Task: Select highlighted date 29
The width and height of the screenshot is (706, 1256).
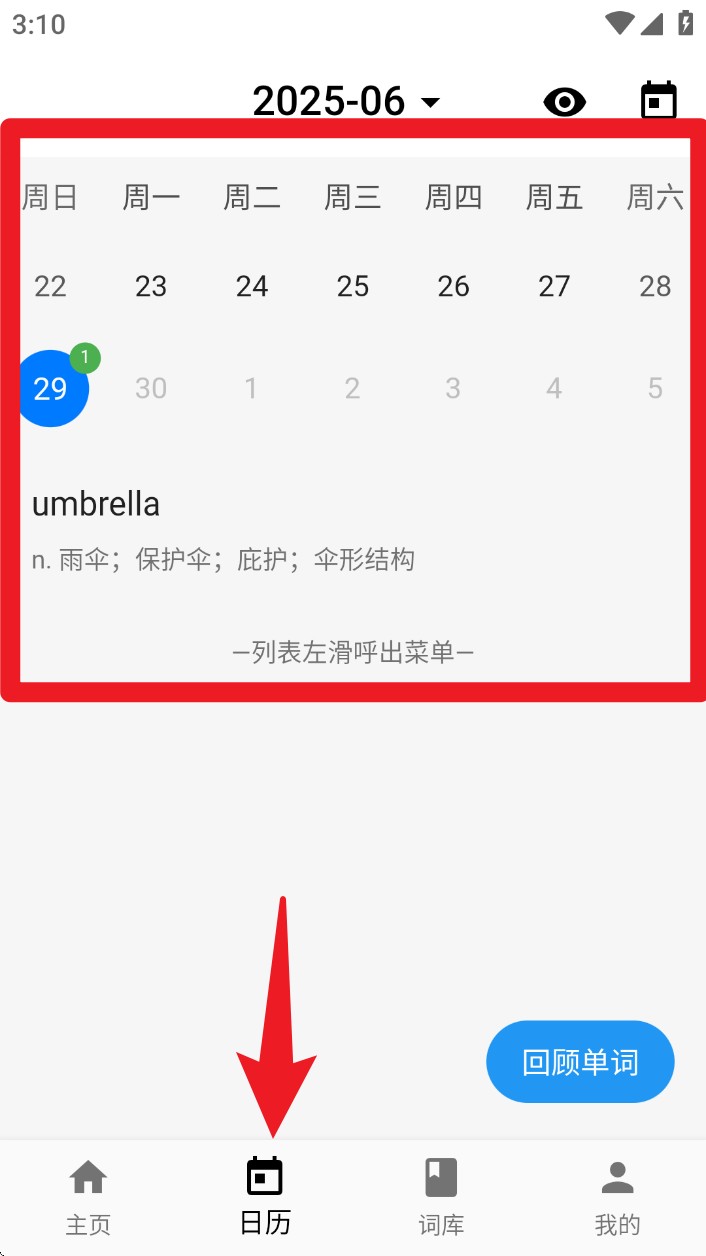Action: [50, 388]
